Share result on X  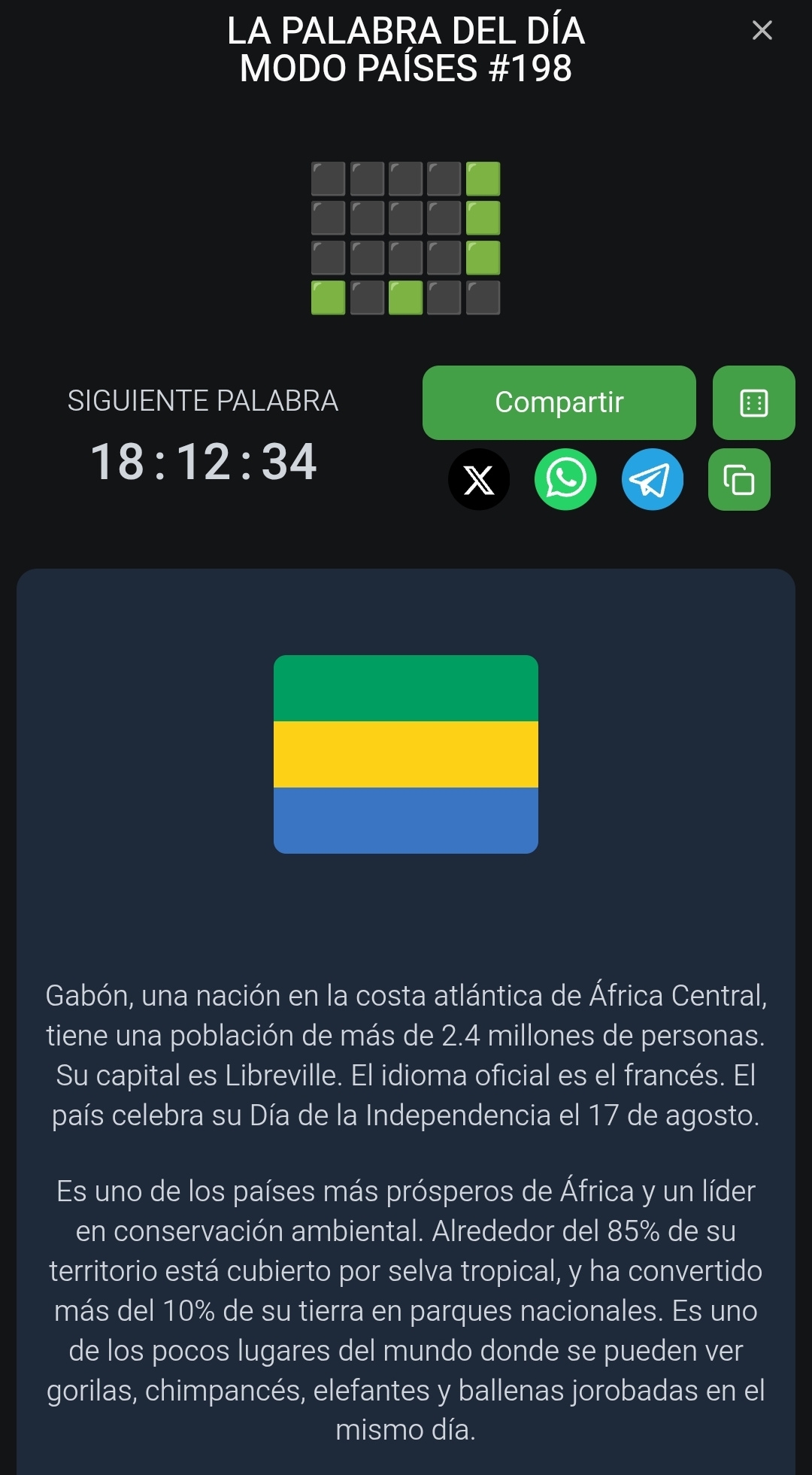point(479,480)
